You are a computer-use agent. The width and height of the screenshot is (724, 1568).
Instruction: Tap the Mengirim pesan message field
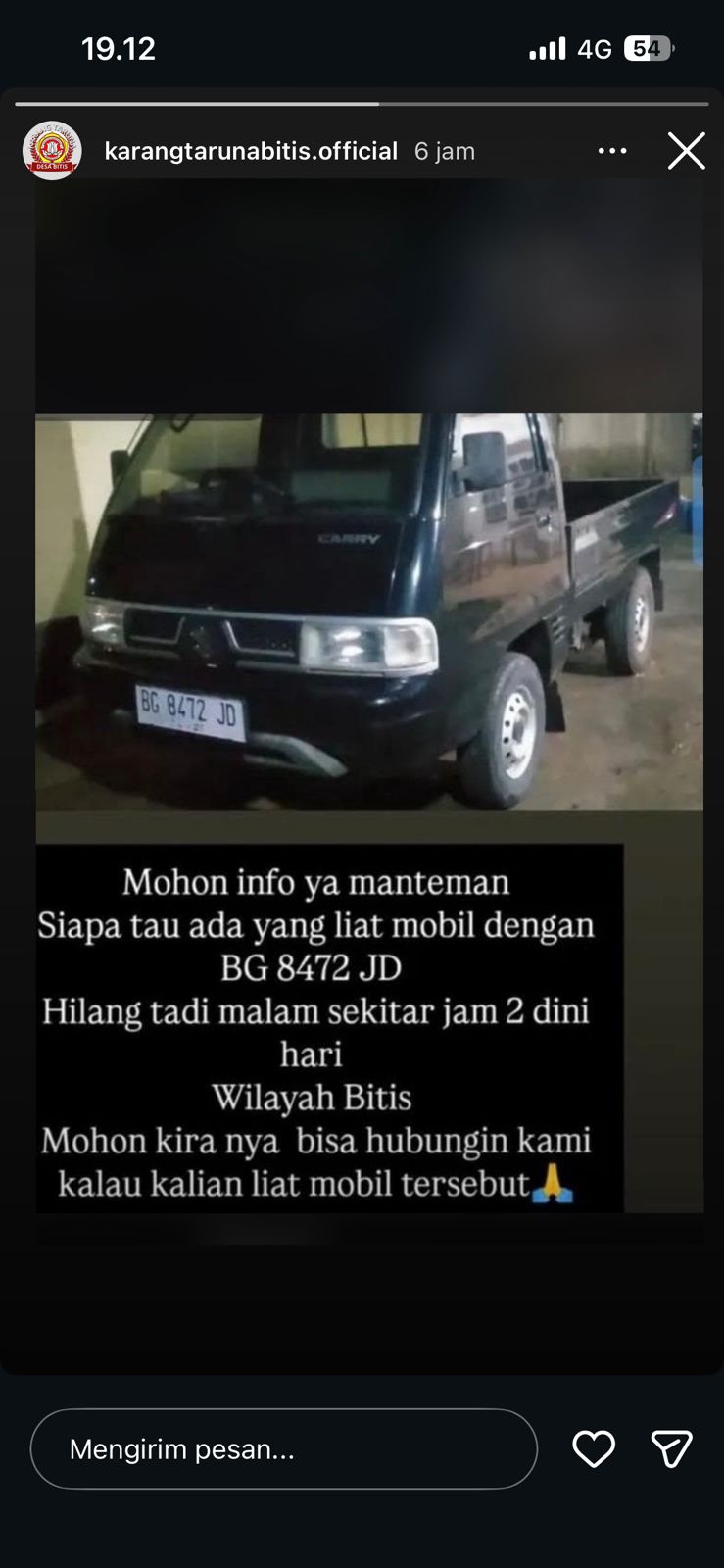(284, 1448)
